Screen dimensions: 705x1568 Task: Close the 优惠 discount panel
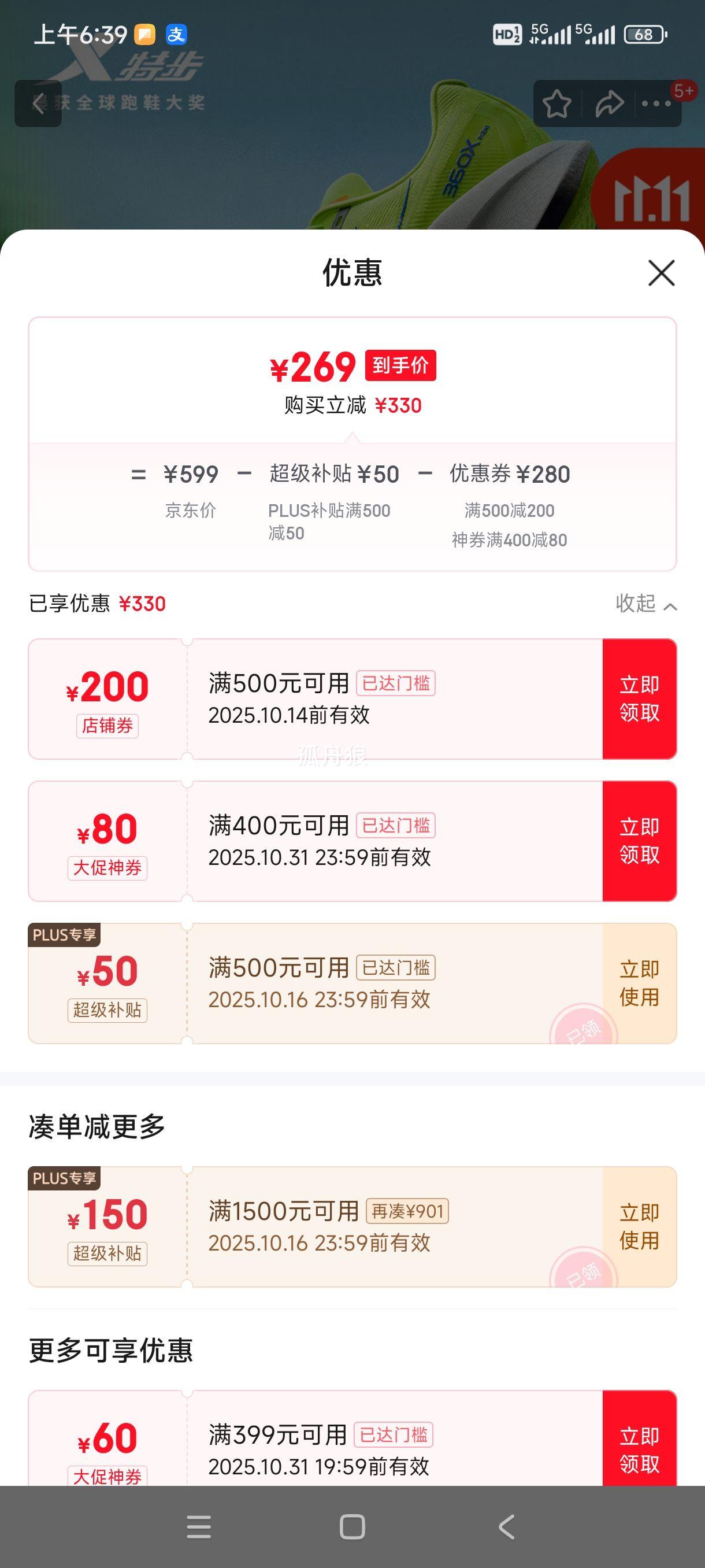click(x=661, y=273)
